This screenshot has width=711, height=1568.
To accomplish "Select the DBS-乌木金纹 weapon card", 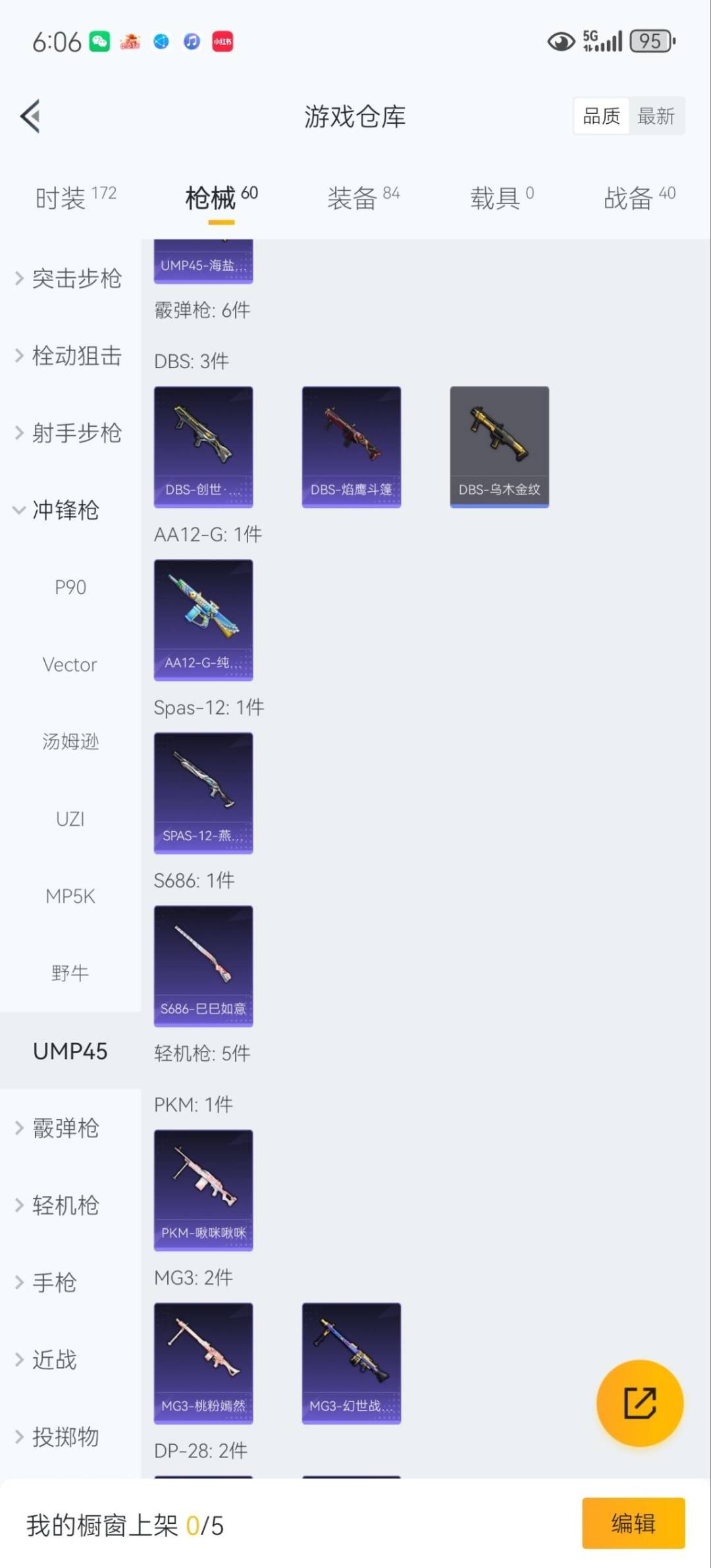I will (x=499, y=446).
